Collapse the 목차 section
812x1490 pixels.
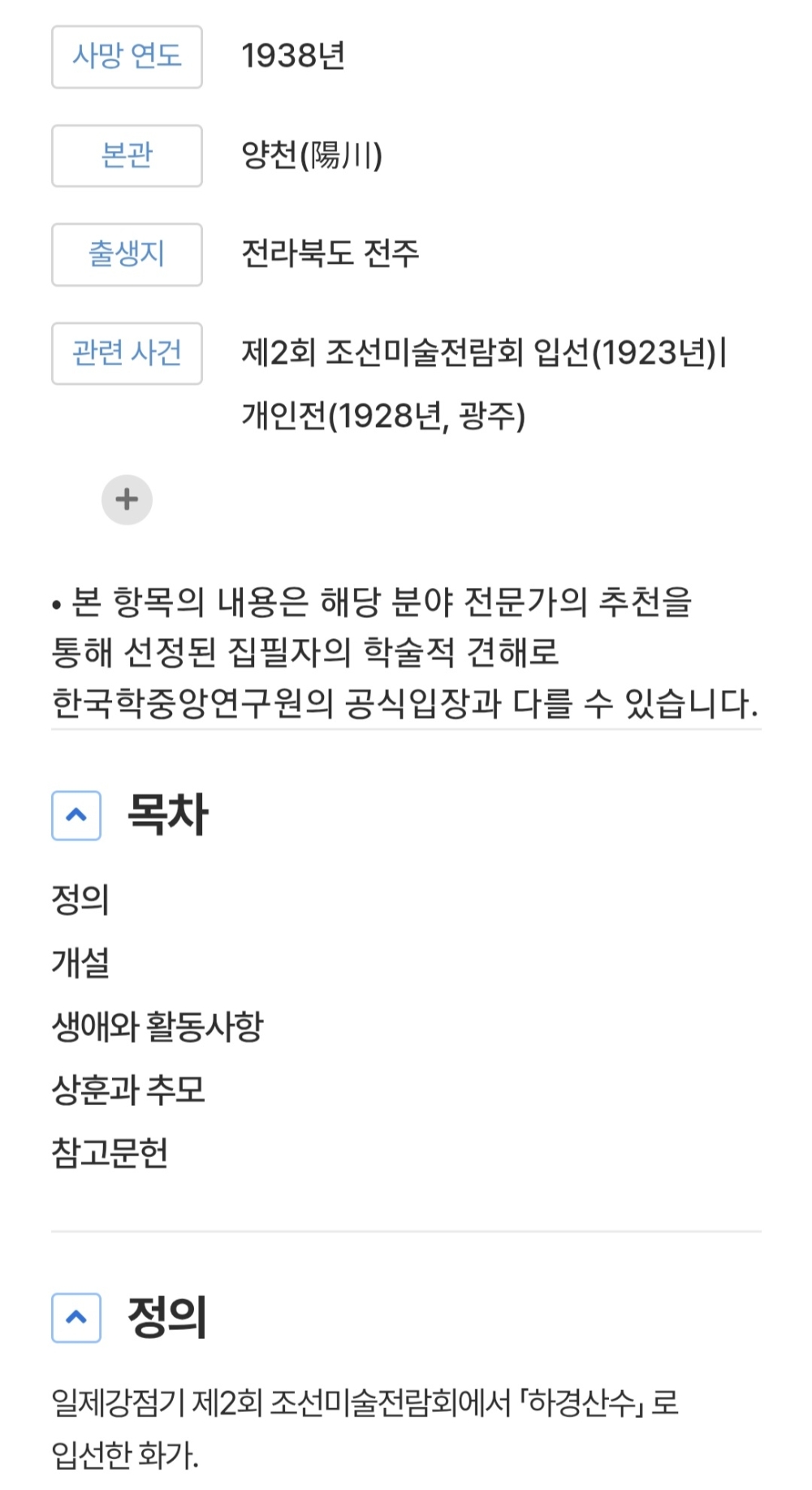76,815
